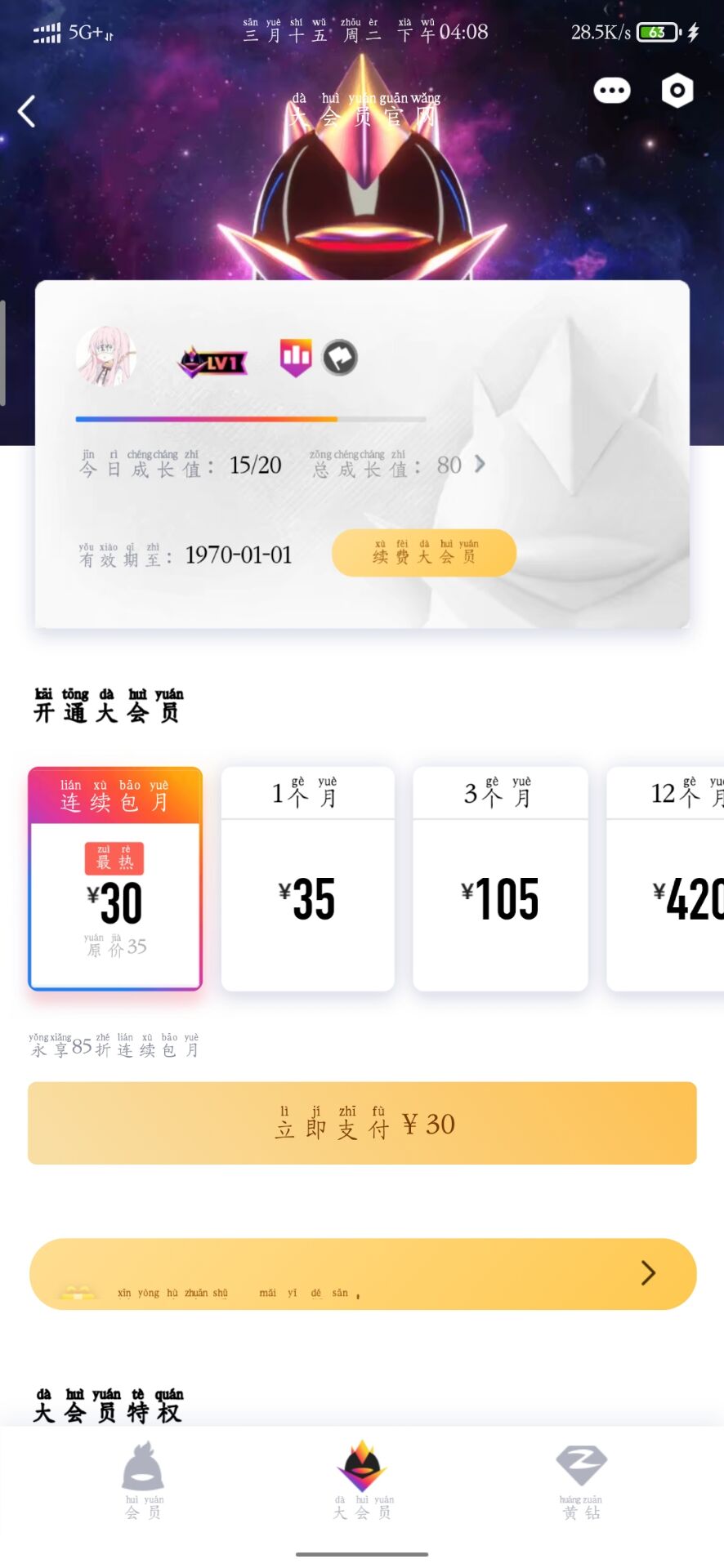Tap the grey share arrow badge
This screenshot has width=724, height=1568.
340,357
